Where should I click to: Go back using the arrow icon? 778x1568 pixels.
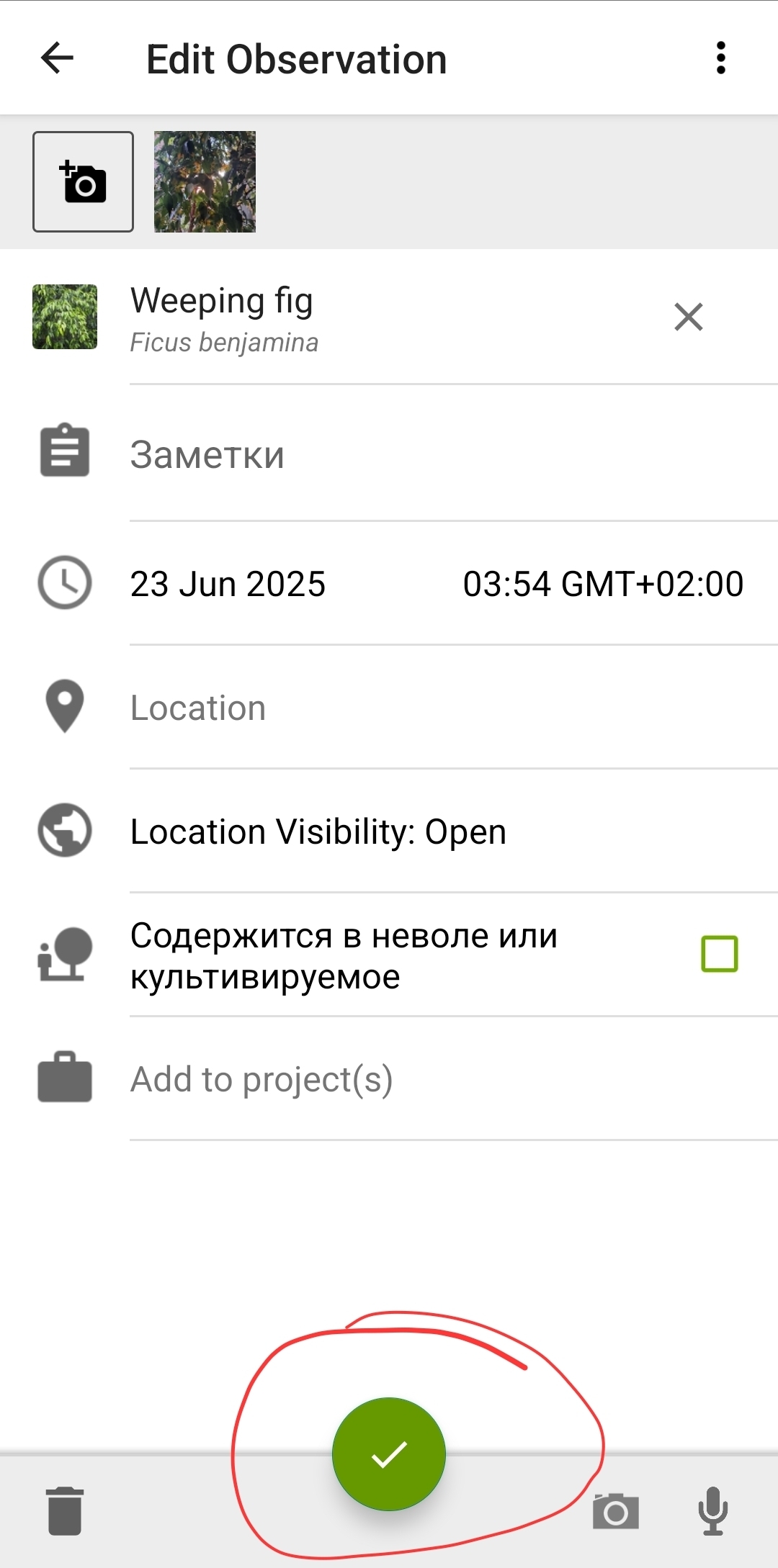click(58, 58)
